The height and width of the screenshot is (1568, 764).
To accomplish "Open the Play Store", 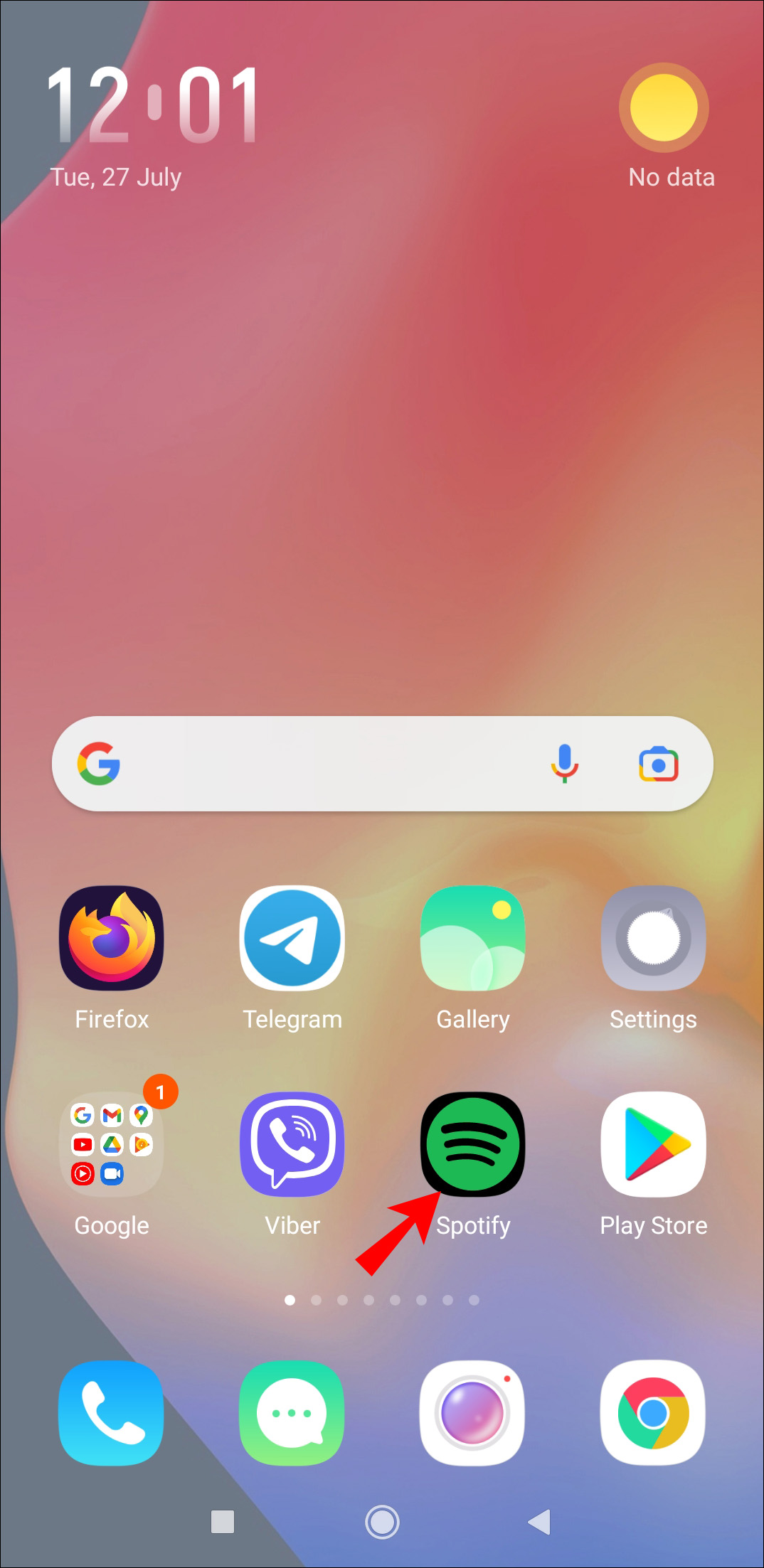I will 653,1144.
